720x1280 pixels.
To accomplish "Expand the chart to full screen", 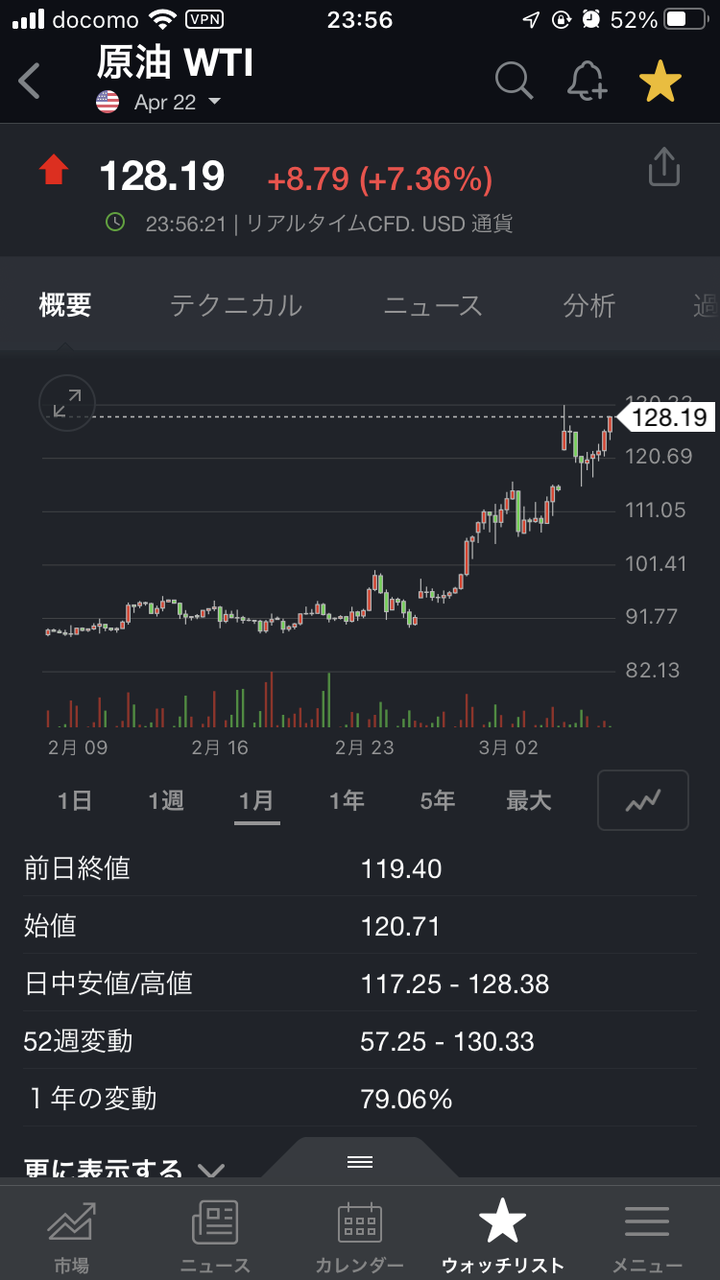I will tap(67, 404).
